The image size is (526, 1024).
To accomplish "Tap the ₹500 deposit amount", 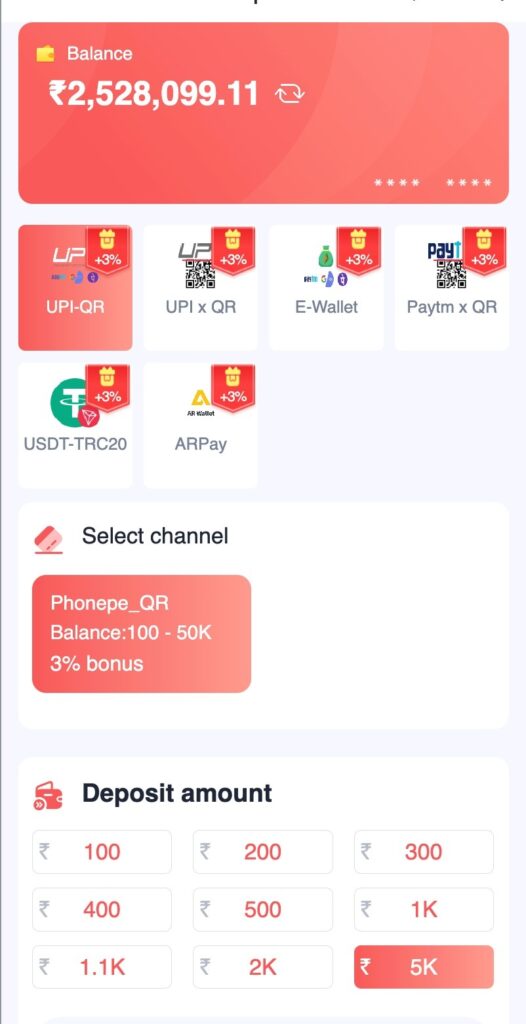I will (263, 909).
